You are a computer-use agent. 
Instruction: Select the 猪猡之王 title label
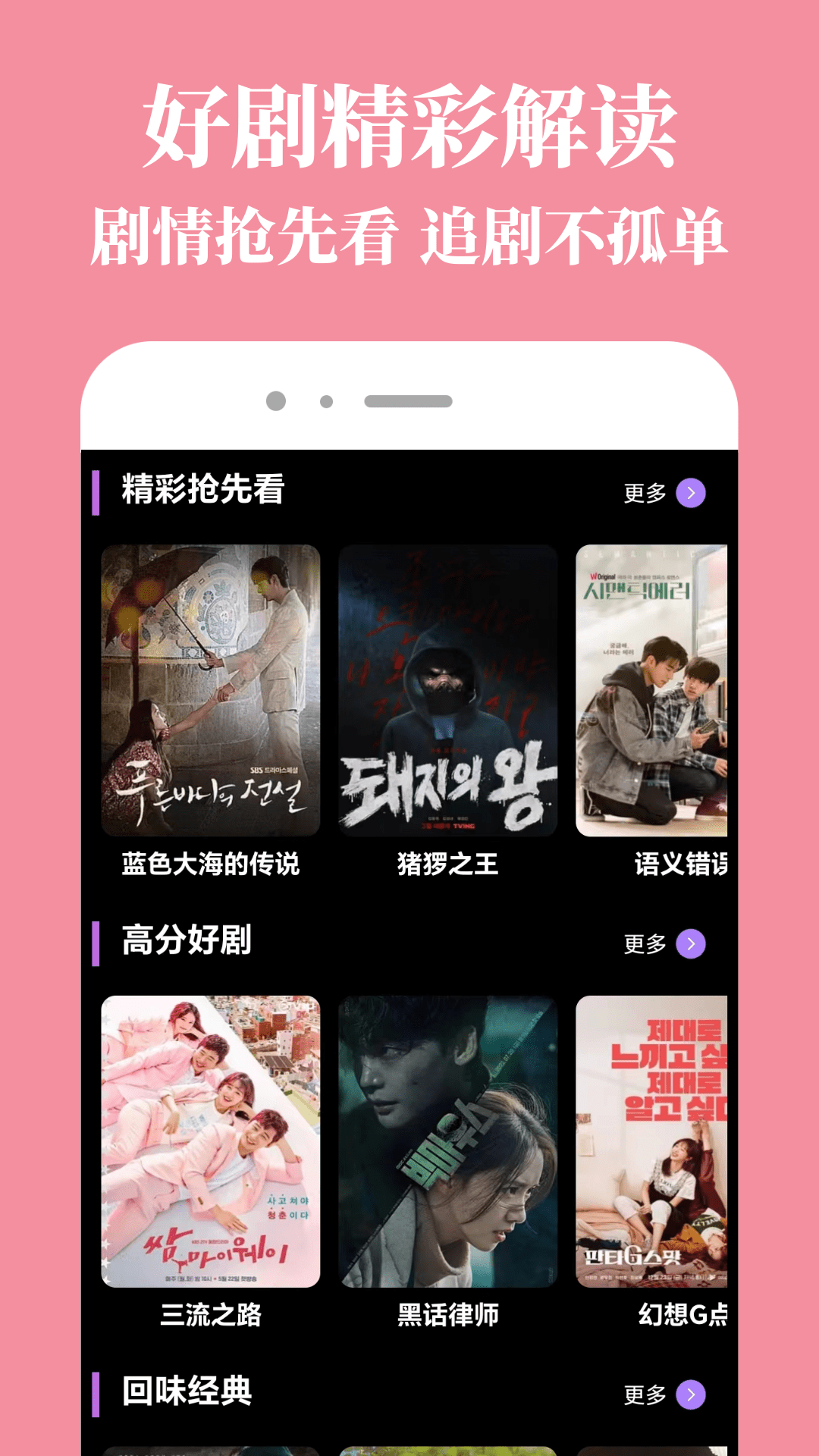(448, 864)
